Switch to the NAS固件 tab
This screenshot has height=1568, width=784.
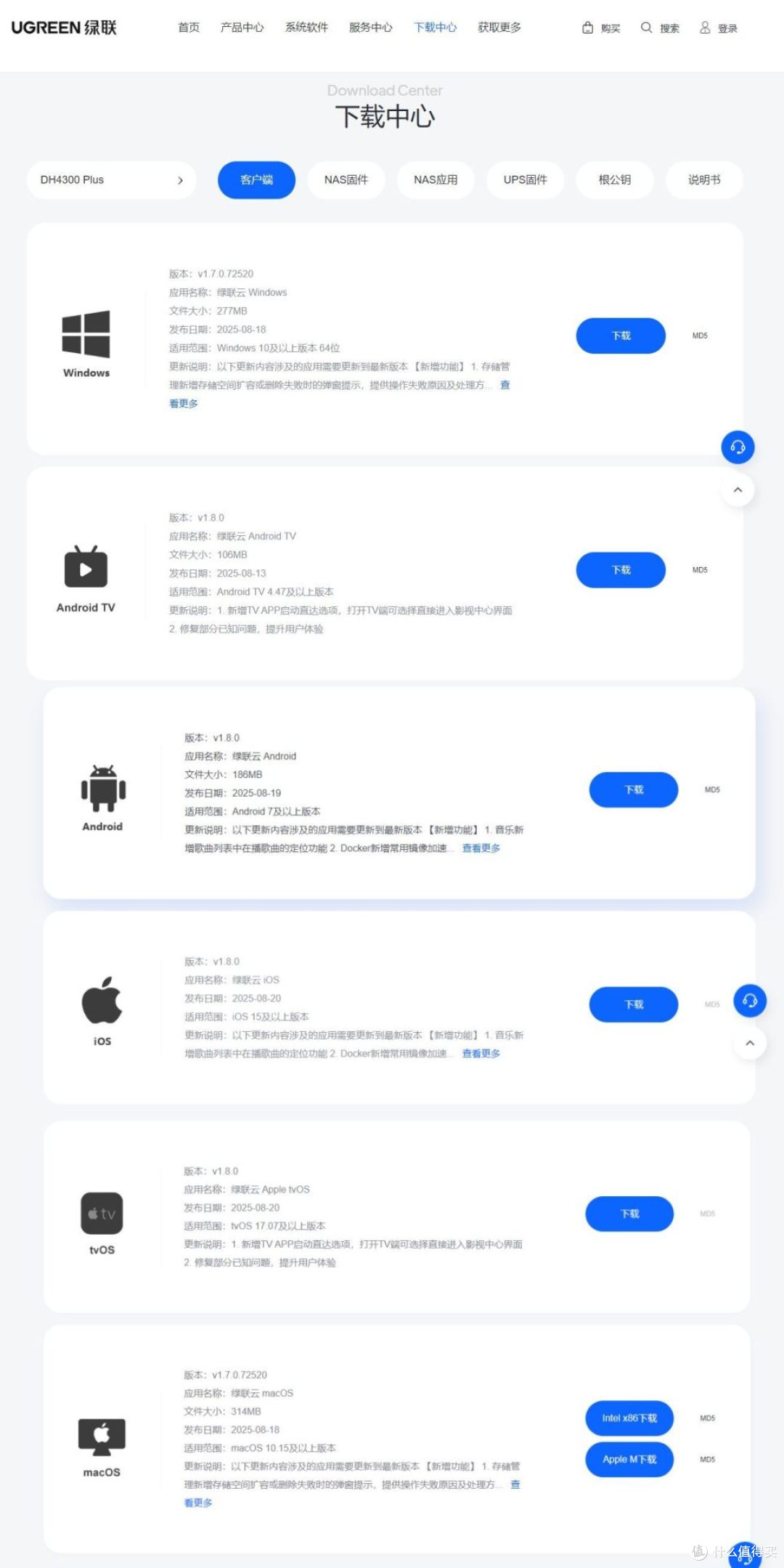point(346,180)
